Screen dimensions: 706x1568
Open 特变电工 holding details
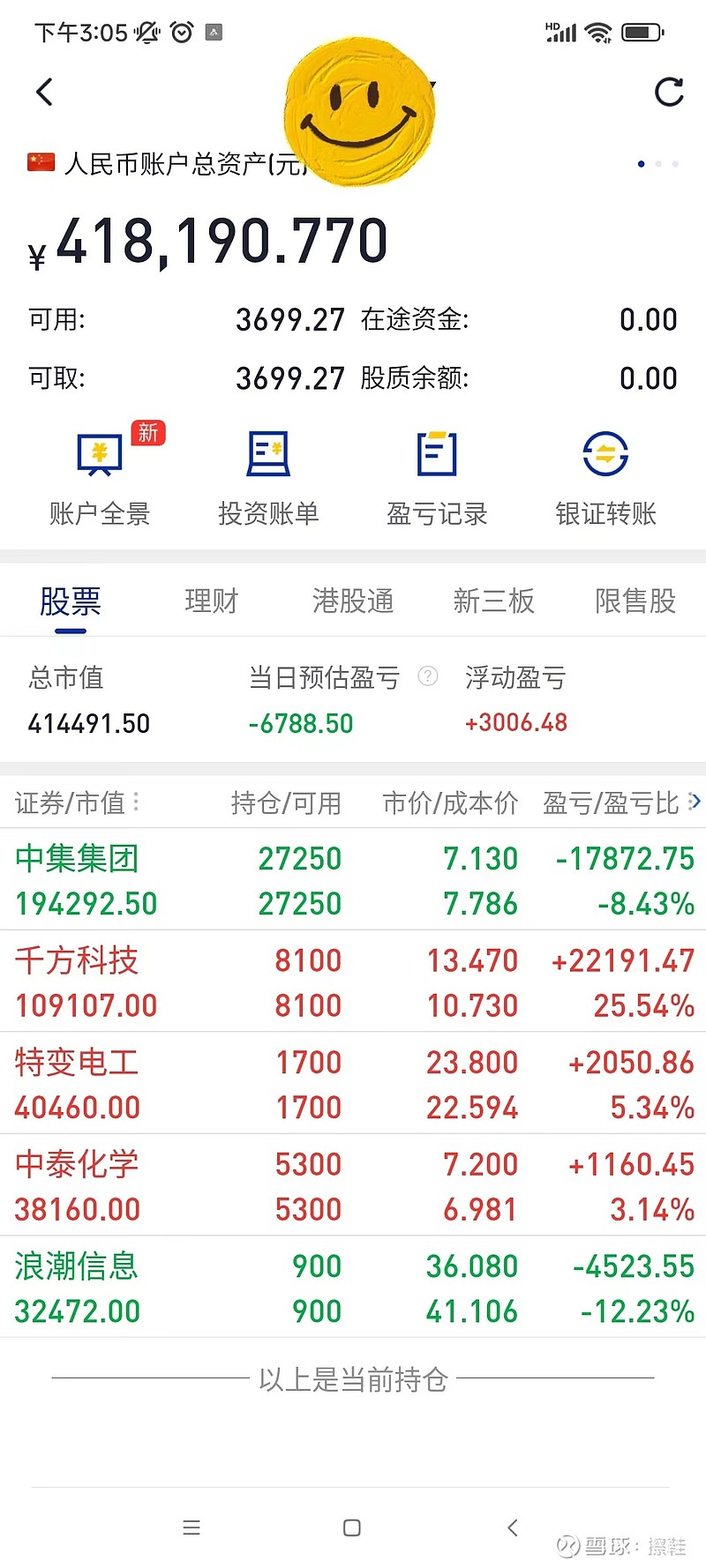pyautogui.click(x=353, y=1083)
